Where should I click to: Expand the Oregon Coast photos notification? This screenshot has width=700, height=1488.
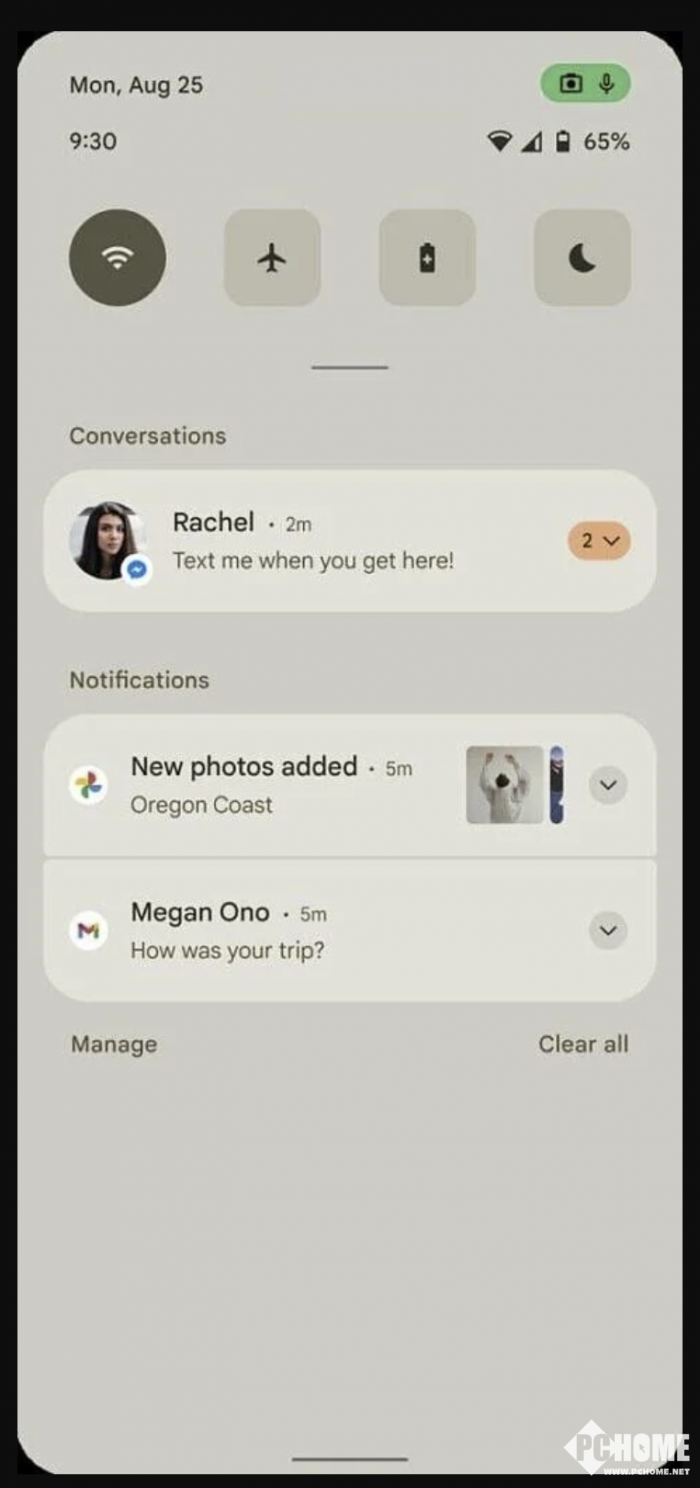tap(608, 785)
